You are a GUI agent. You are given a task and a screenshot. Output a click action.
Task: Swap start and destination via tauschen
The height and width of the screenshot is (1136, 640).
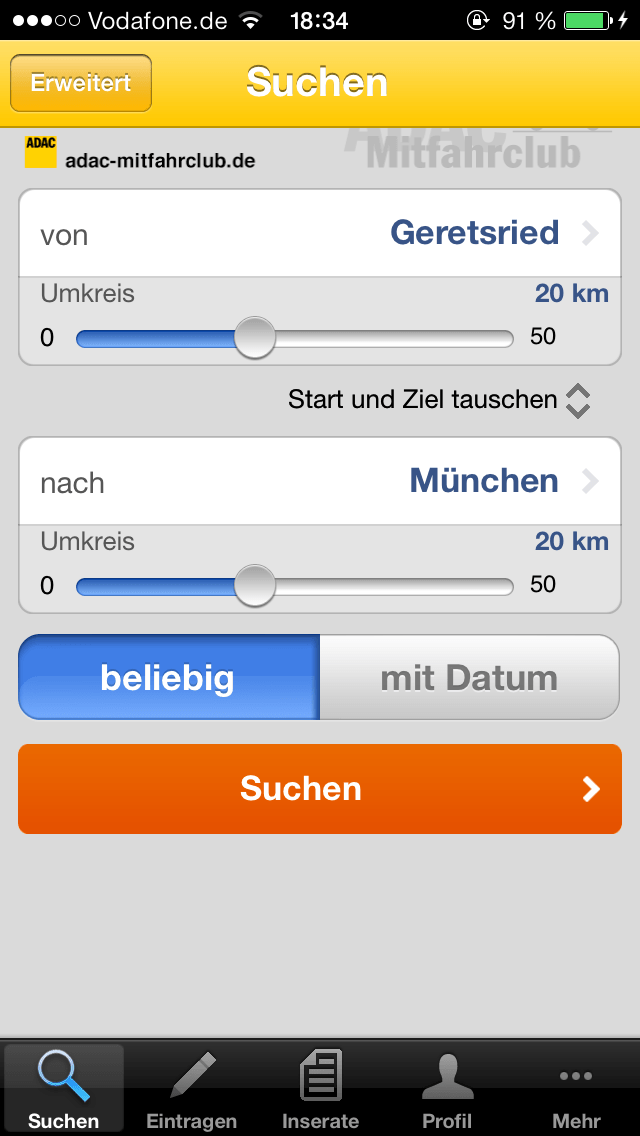coord(439,400)
